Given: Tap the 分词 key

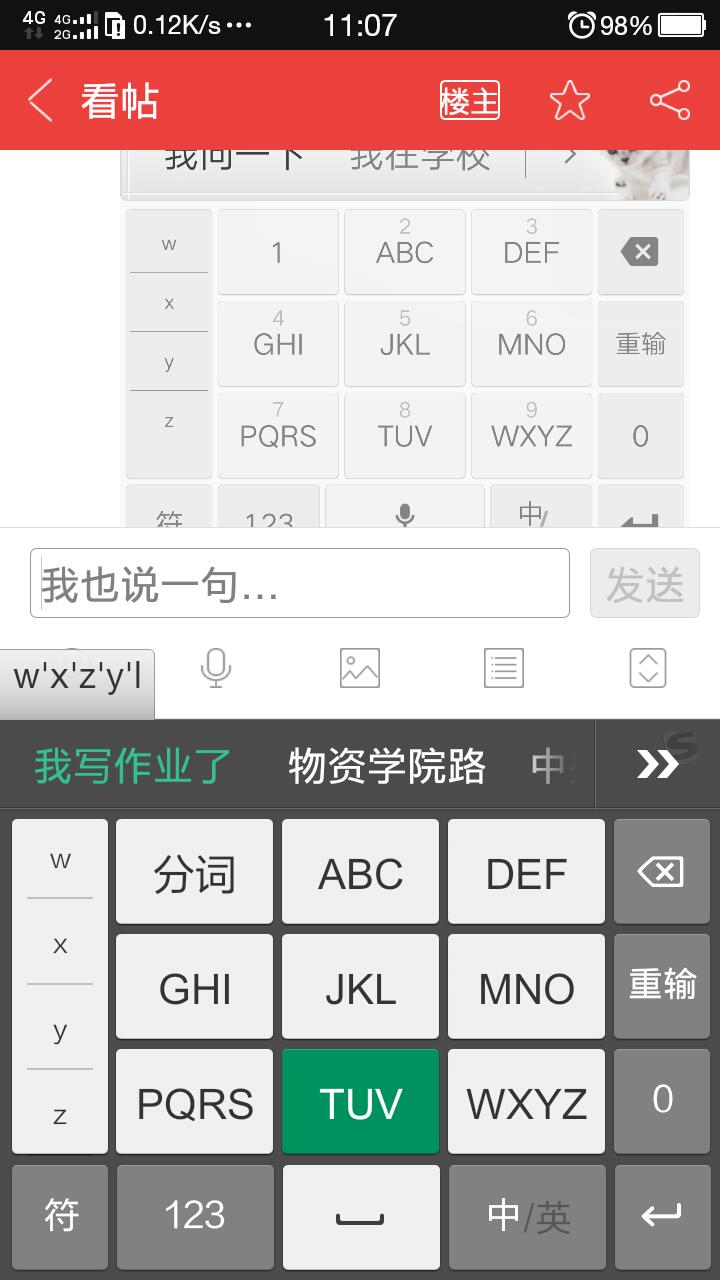Looking at the screenshot, I should 194,873.
